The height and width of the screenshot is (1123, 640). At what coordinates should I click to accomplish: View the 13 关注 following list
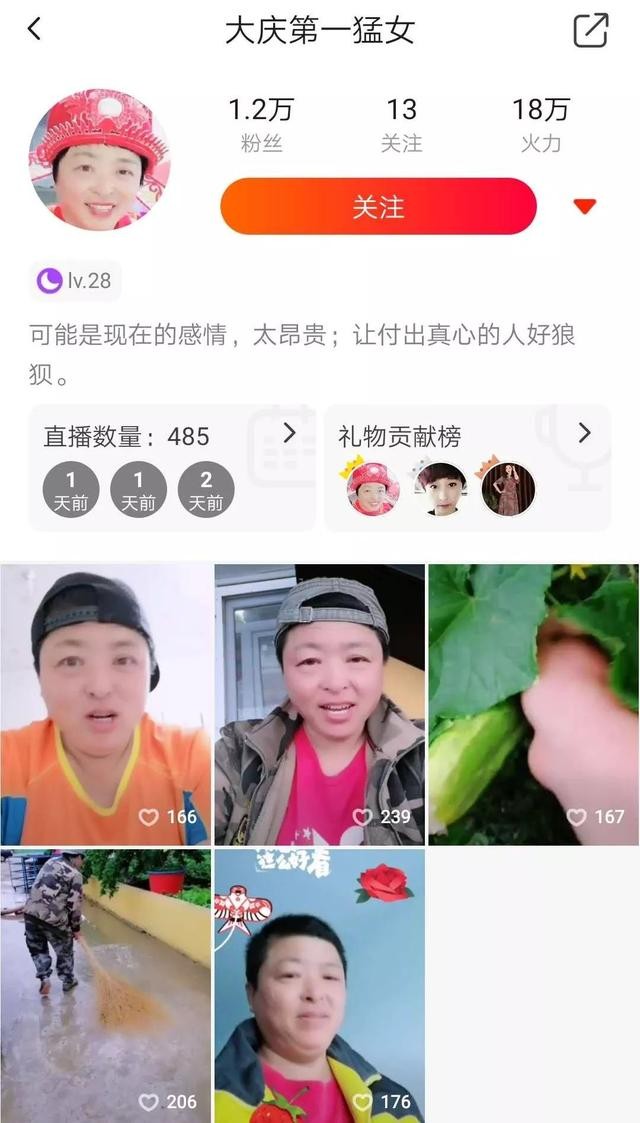coord(401,124)
